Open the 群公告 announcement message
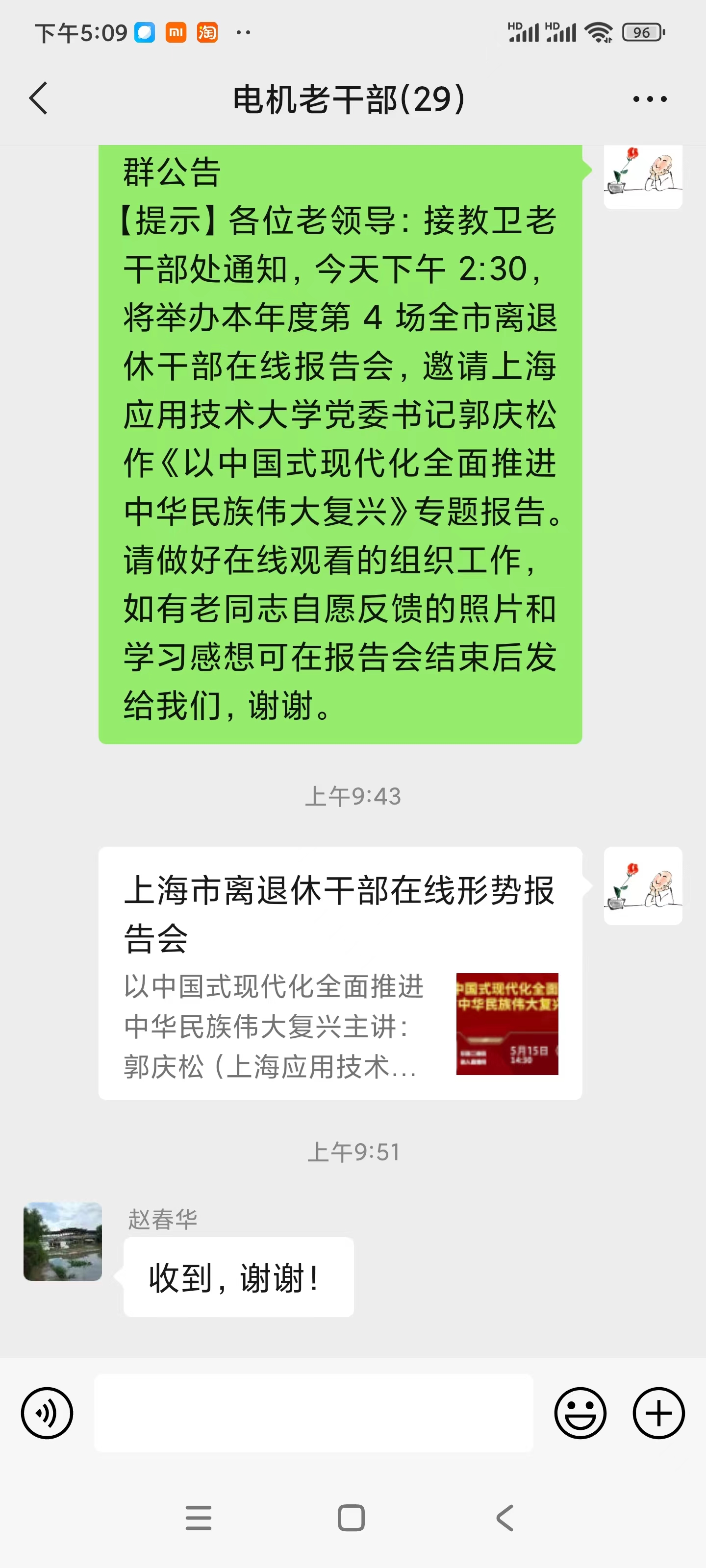 pyautogui.click(x=340, y=438)
